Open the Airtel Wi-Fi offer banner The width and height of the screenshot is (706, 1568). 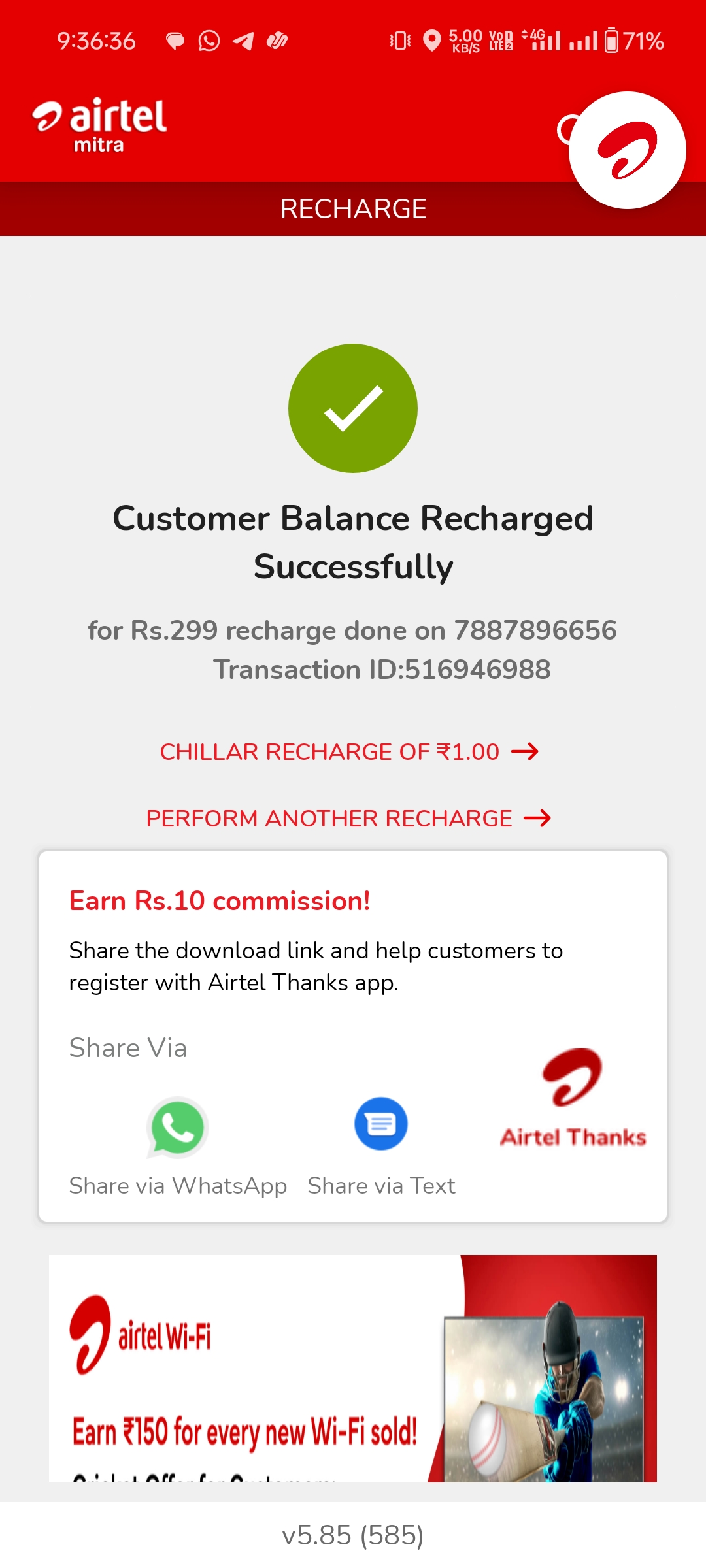(x=353, y=1369)
